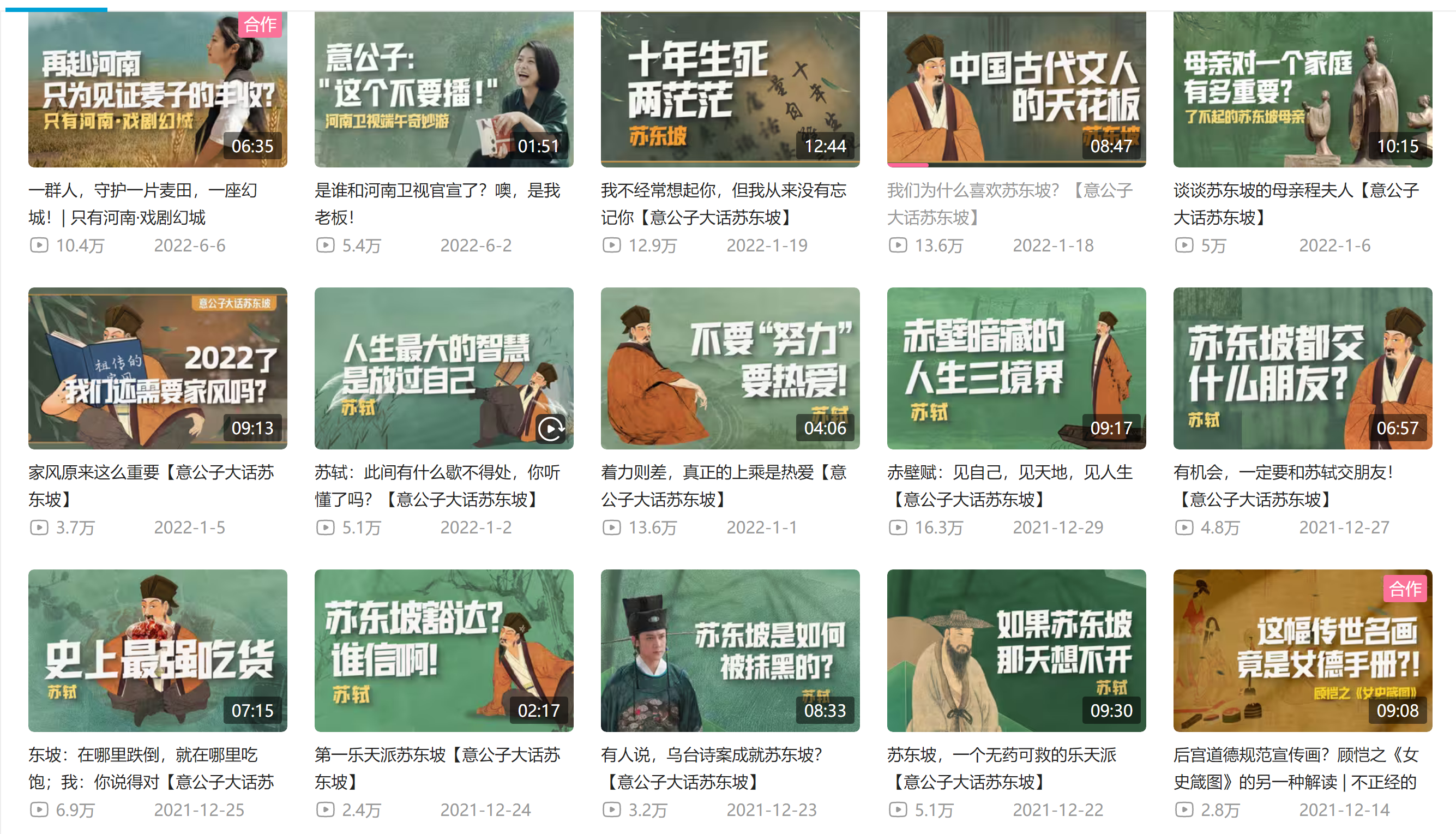Viewport: 1456px width, 834px height.
Task: Open the 10:15 video 谈谈苏东坡的母亲程夫人
Action: click(1303, 89)
